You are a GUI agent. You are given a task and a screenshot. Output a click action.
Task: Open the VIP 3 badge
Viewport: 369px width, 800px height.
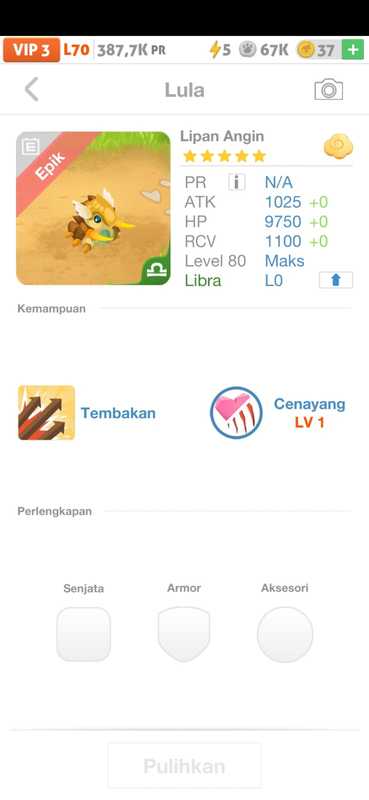32,50
